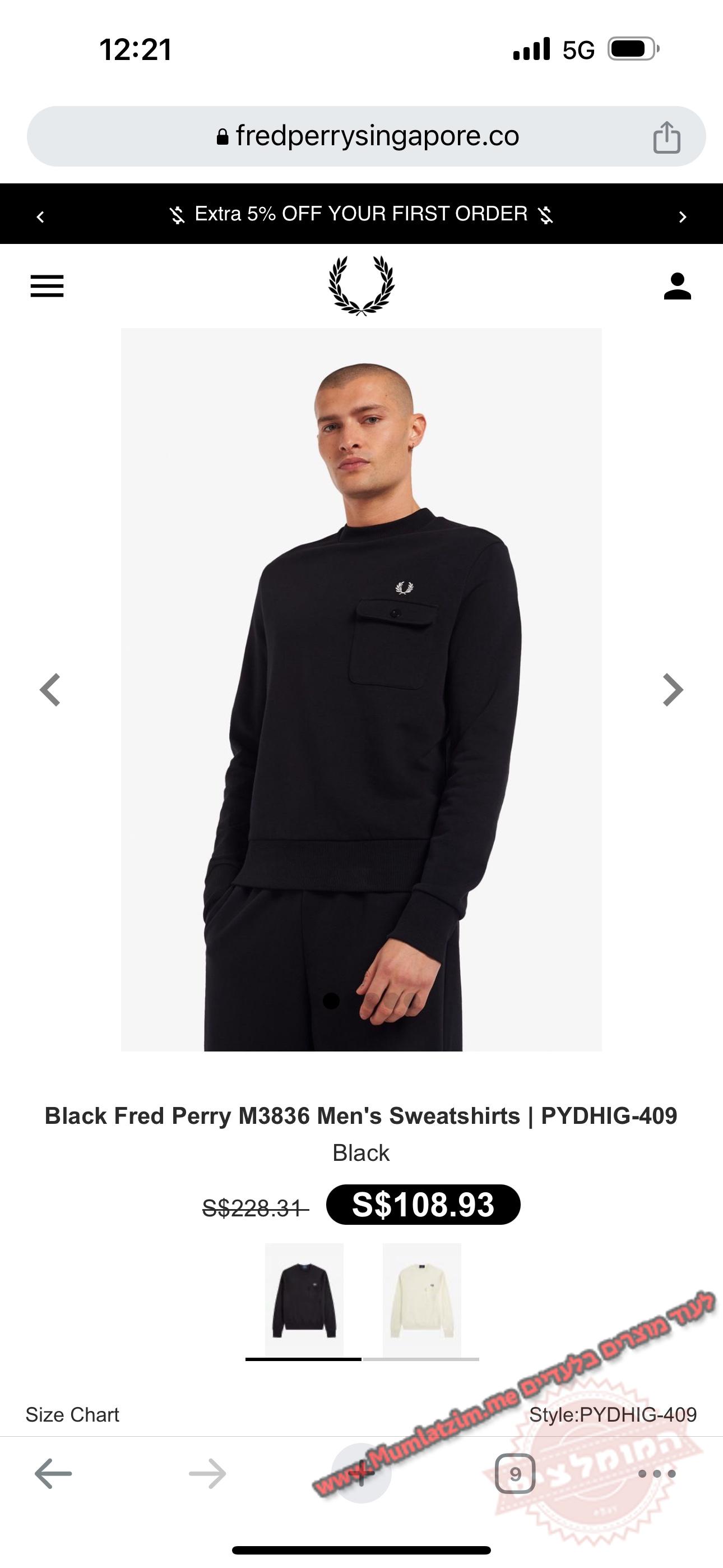Screen dimensions: 723x1568
Task: Go to Fred Perry home via laurel logo
Action: click(361, 285)
